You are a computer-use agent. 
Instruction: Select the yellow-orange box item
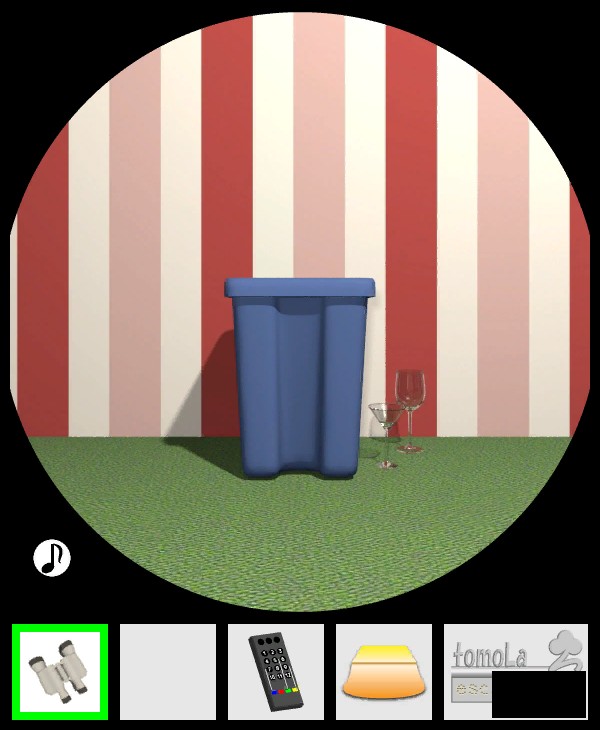(x=383, y=671)
